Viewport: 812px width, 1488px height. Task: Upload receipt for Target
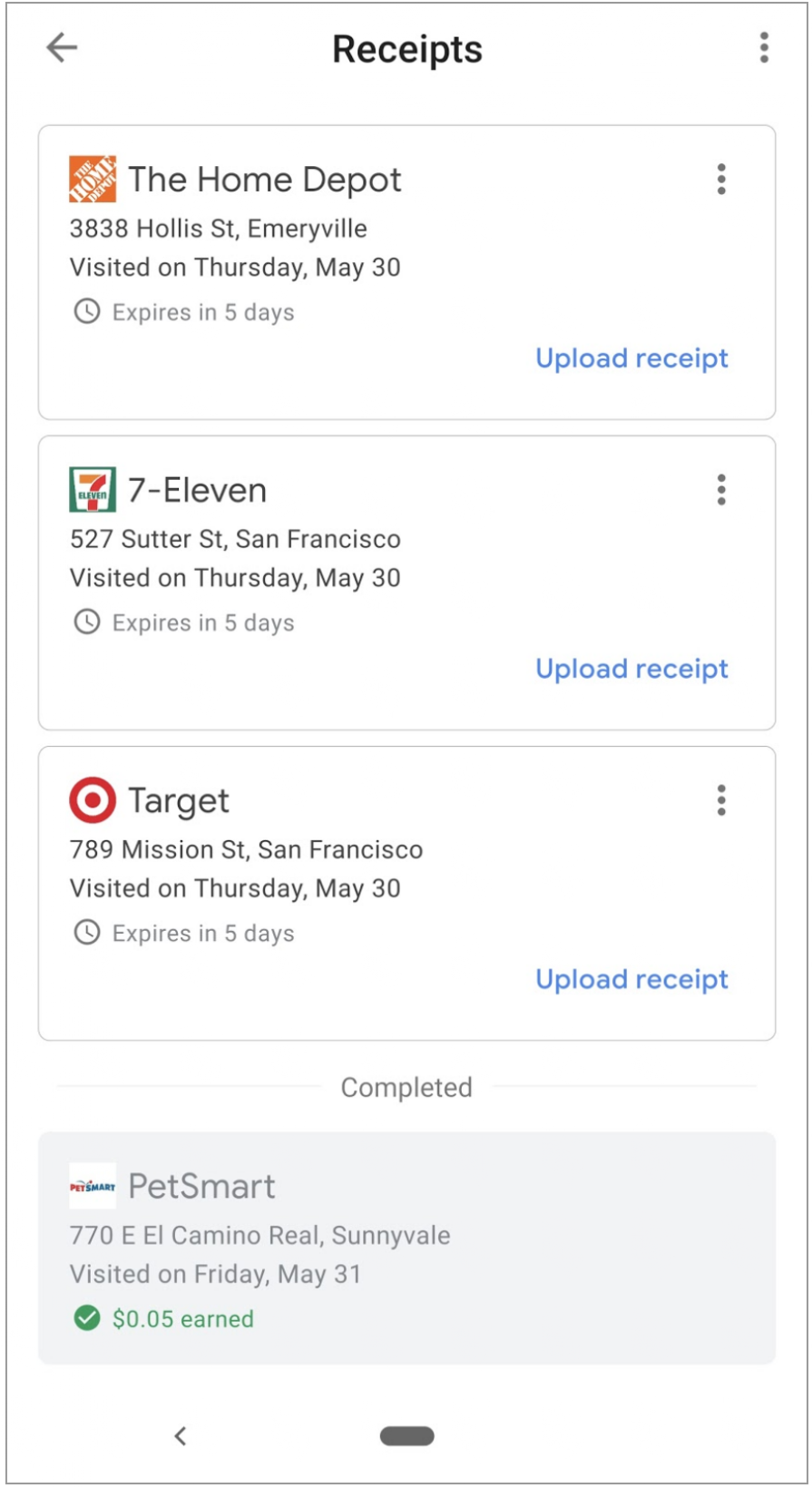(x=631, y=979)
